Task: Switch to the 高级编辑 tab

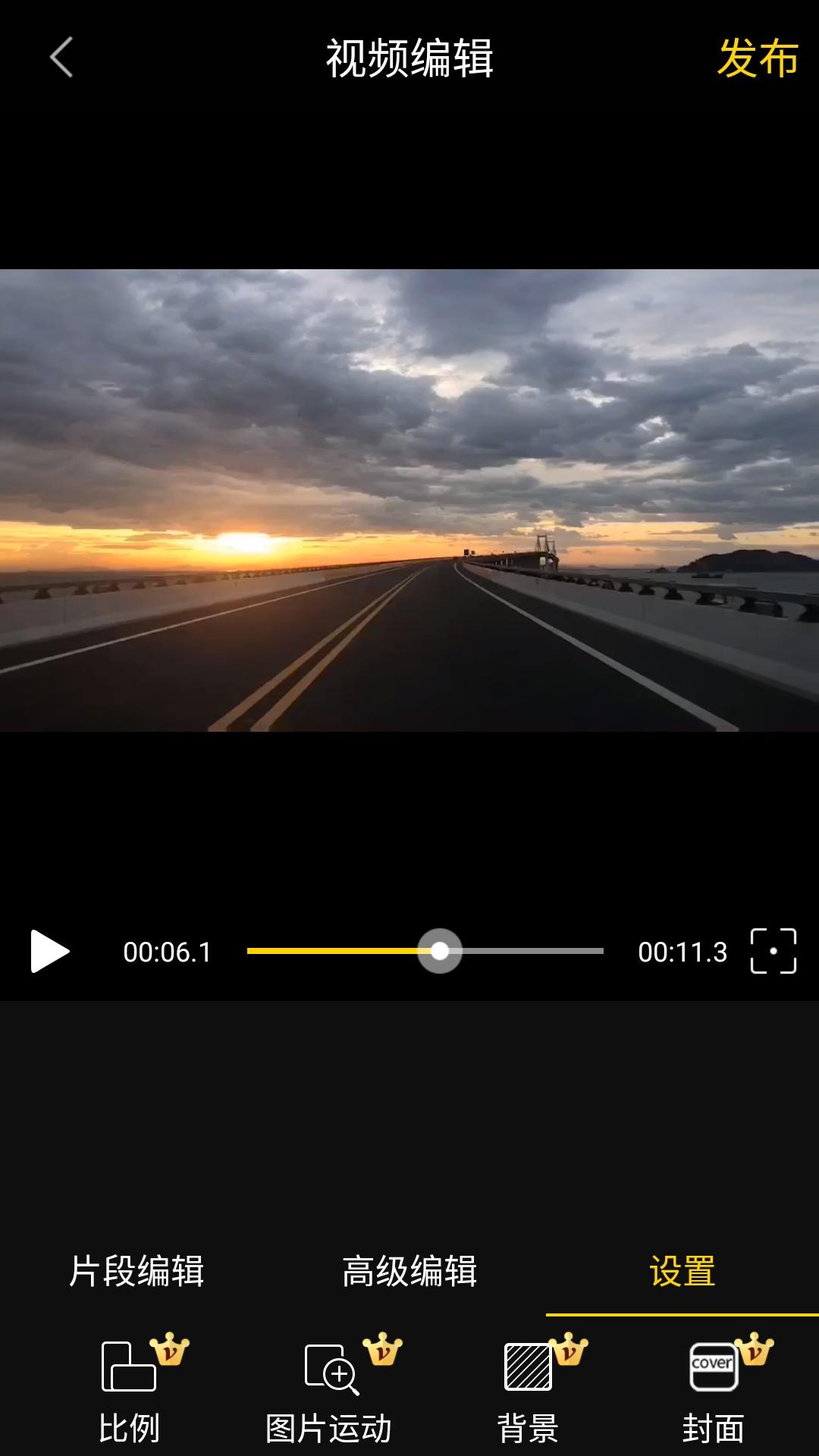Action: point(409,1272)
